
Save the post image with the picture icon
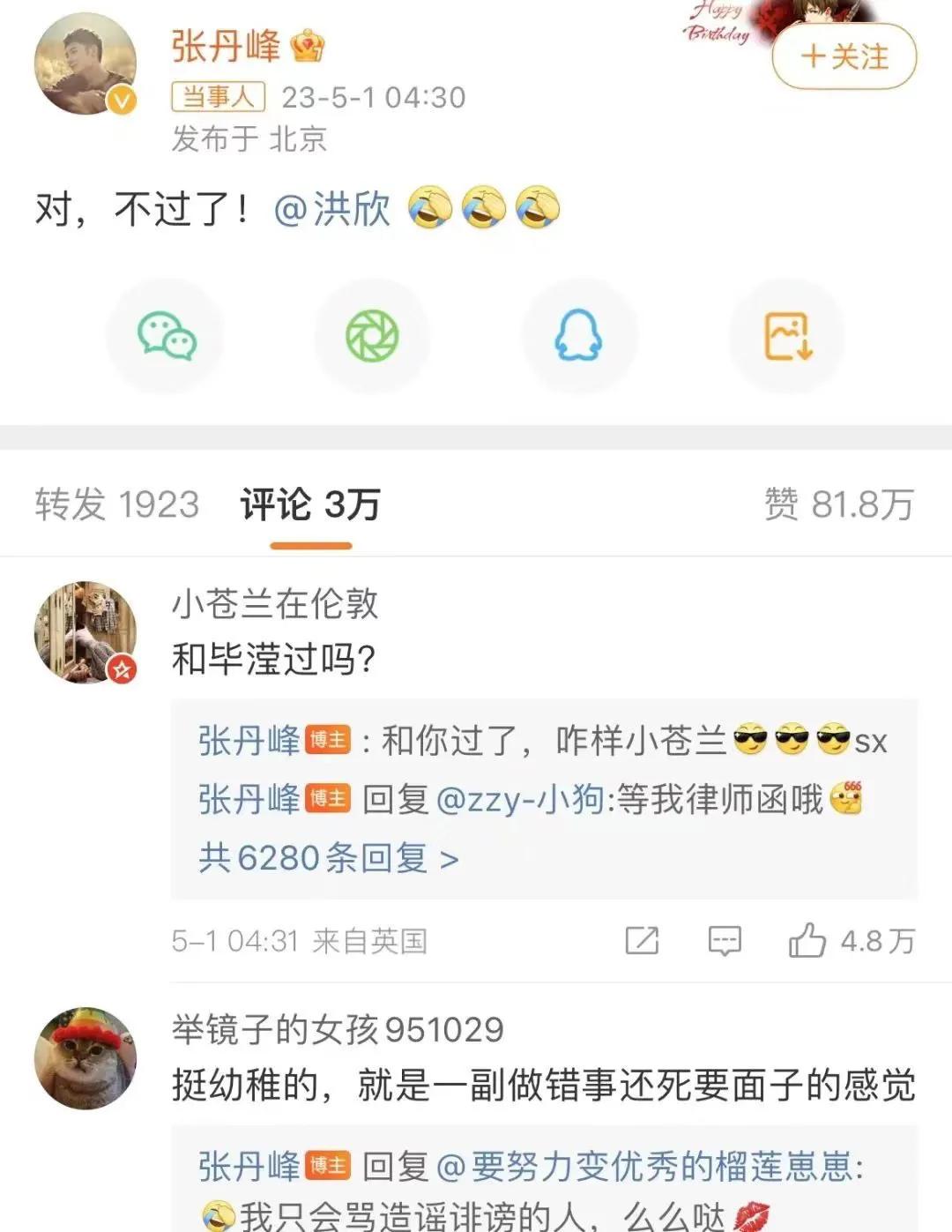coord(787,336)
